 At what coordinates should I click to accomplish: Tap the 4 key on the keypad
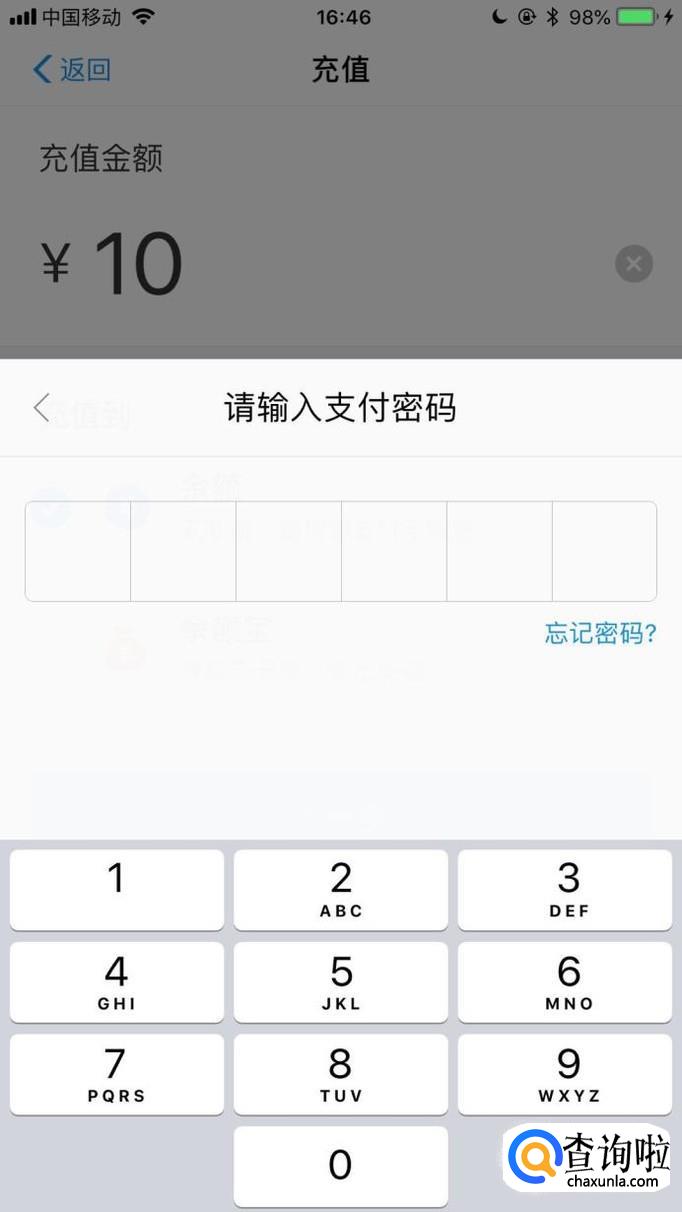coord(117,982)
